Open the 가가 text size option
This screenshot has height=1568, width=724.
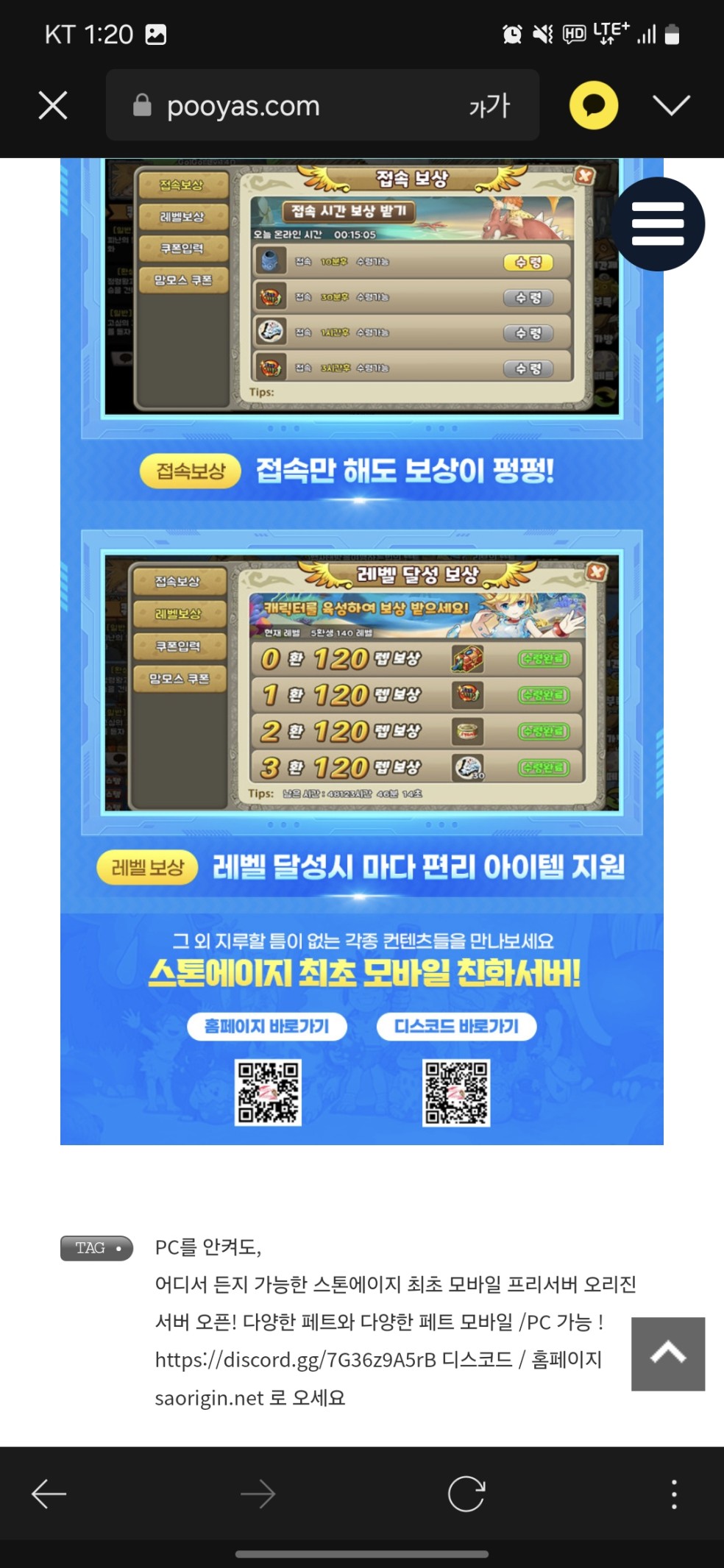pyautogui.click(x=489, y=105)
